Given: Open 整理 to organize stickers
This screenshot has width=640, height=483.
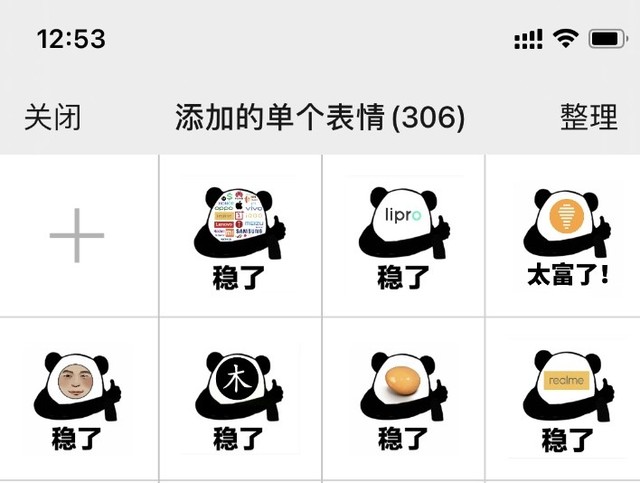Looking at the screenshot, I should click(x=589, y=118).
